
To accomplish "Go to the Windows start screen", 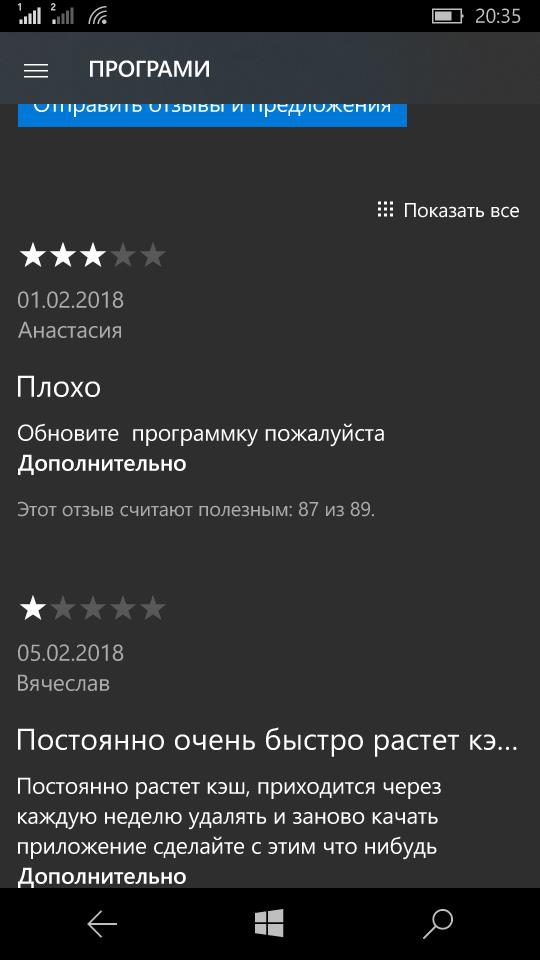I will (x=269, y=923).
